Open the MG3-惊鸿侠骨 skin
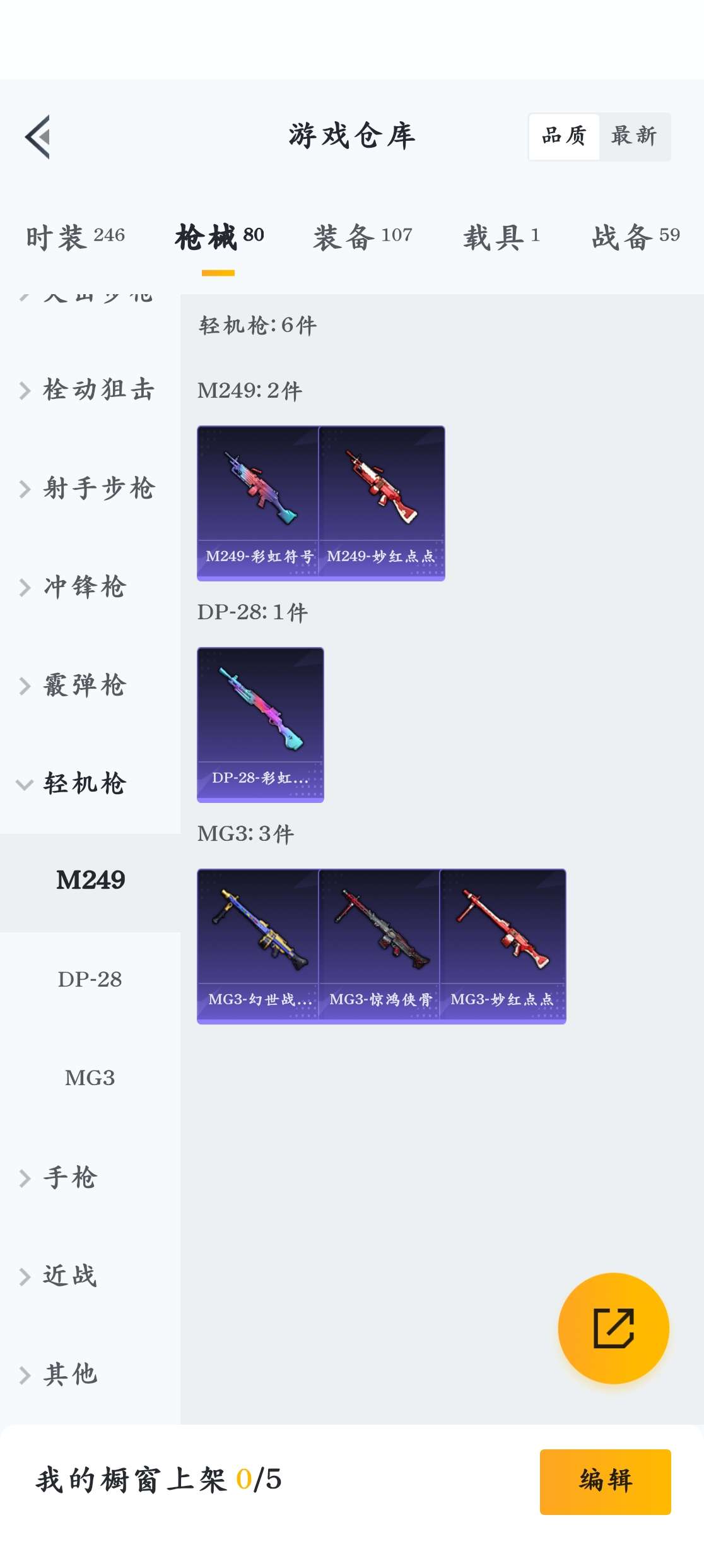Viewport: 704px width, 1568px height. tap(379, 946)
